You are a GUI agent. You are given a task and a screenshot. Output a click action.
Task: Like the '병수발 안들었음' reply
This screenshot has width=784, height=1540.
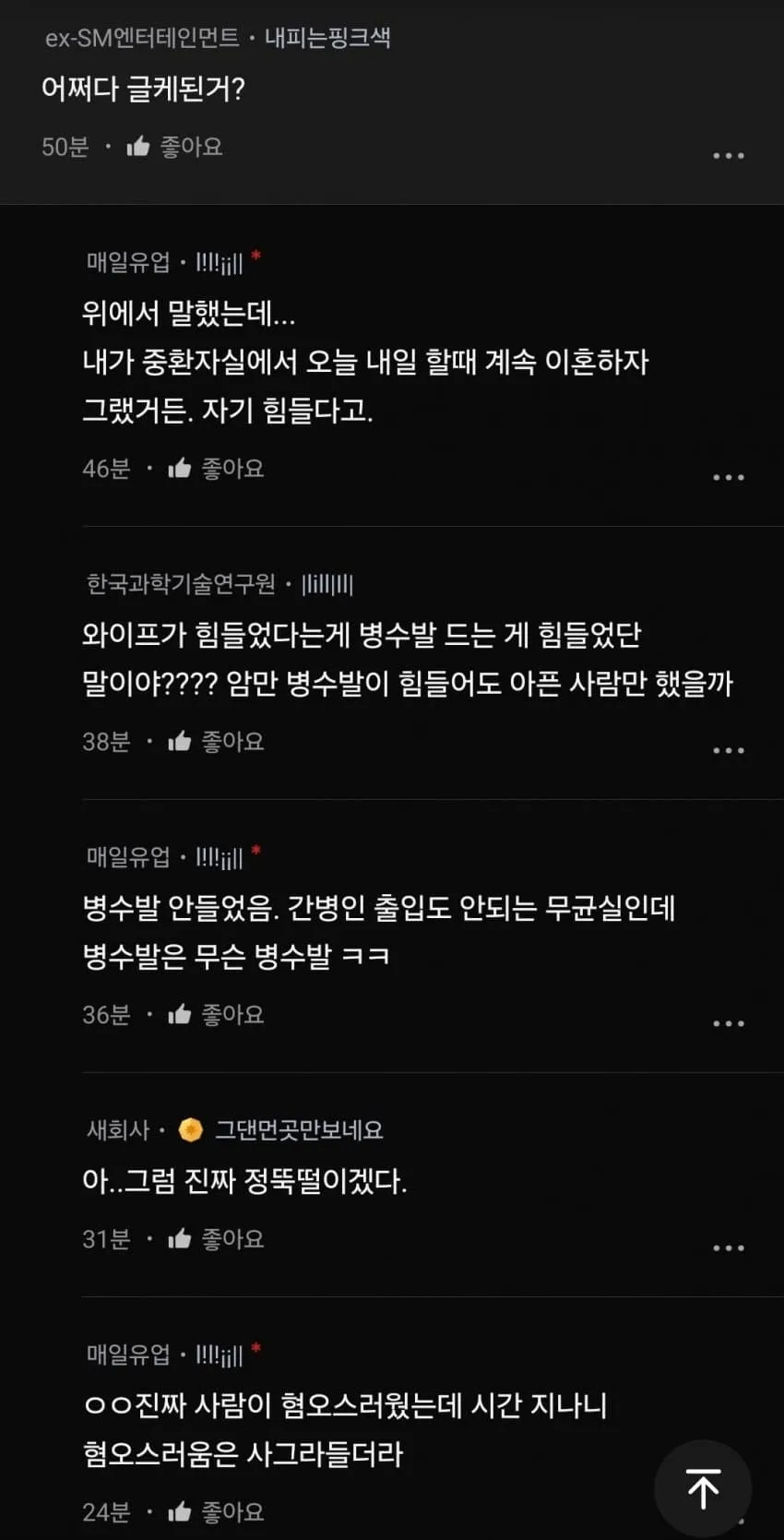pos(216,1015)
